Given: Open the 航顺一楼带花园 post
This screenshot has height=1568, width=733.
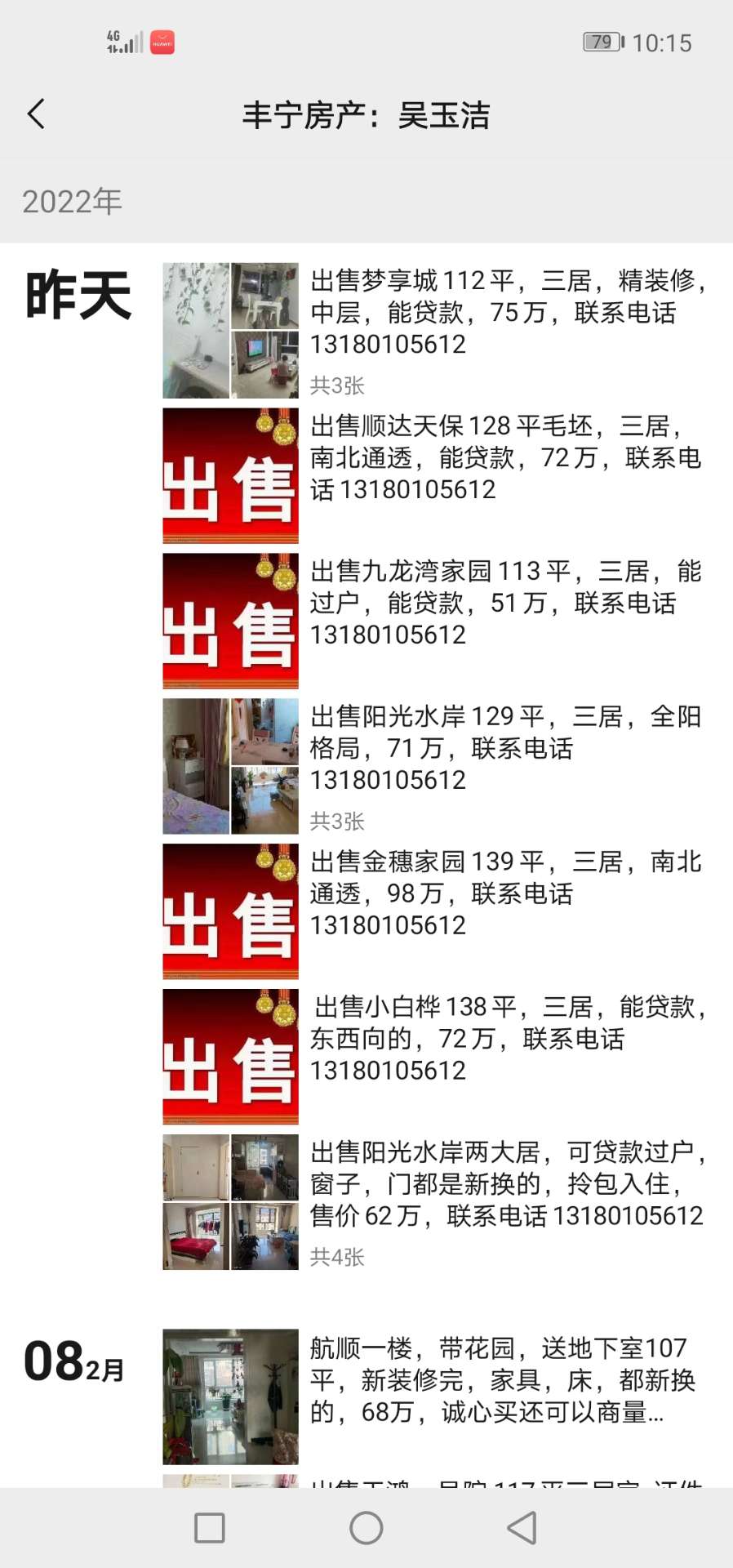Looking at the screenshot, I should pos(506,1380).
